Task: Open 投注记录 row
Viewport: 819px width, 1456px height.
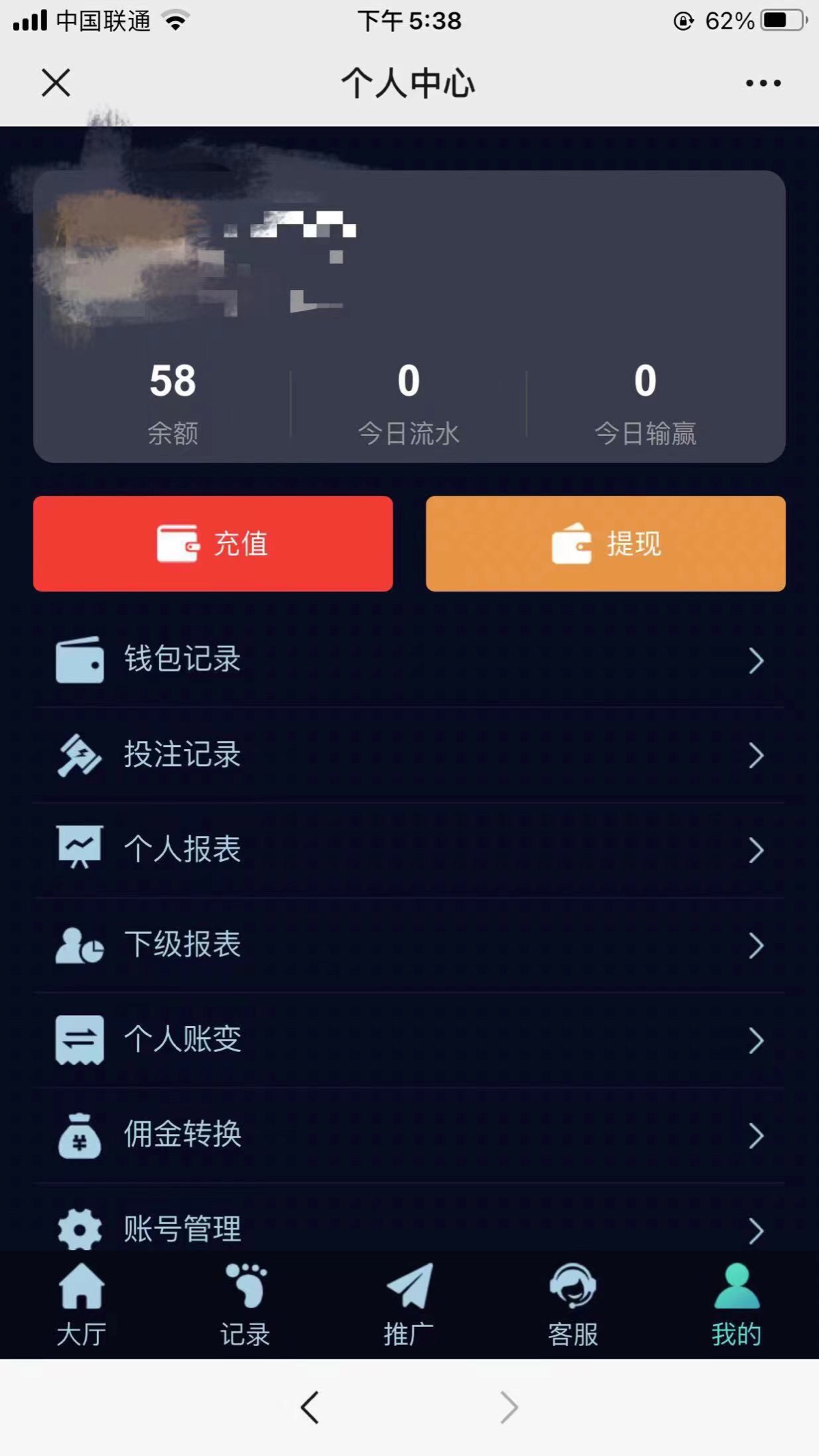Action: (x=409, y=755)
